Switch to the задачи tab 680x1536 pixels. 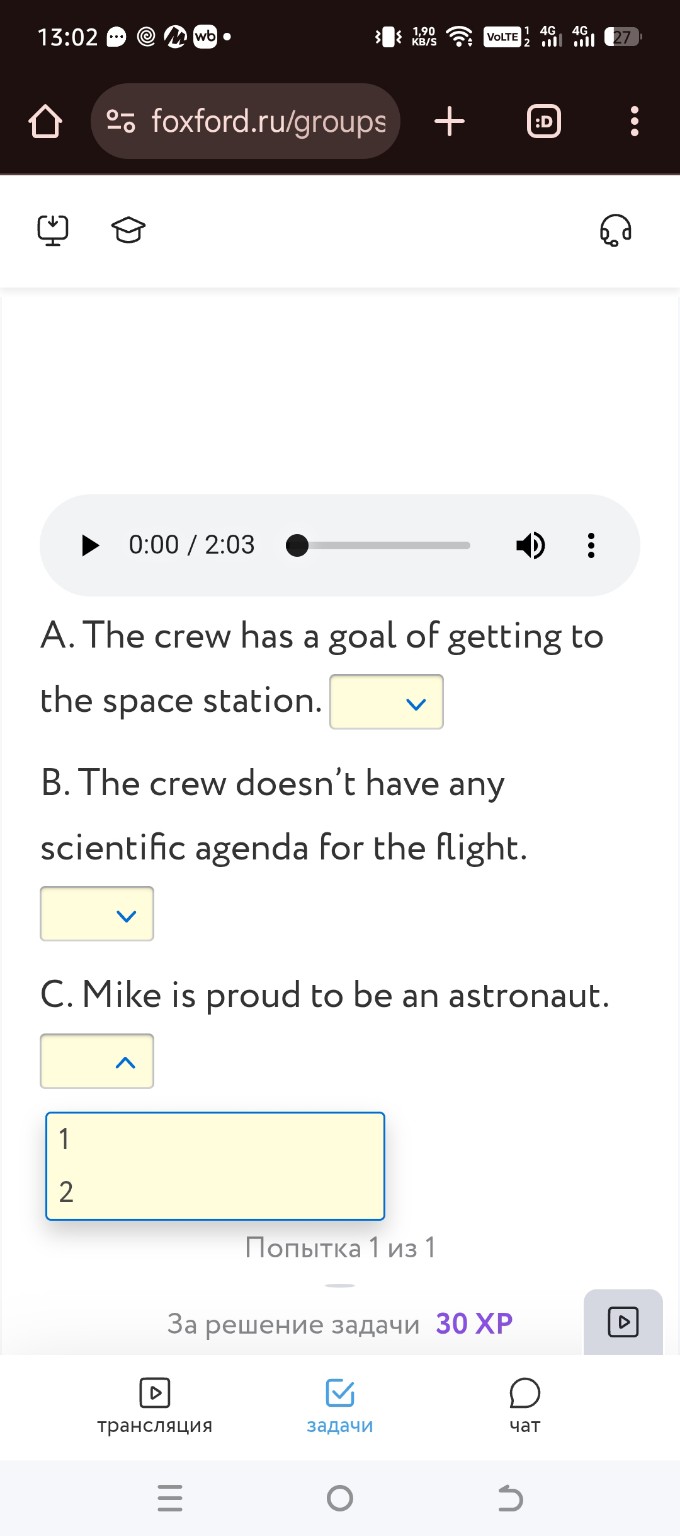(340, 1405)
